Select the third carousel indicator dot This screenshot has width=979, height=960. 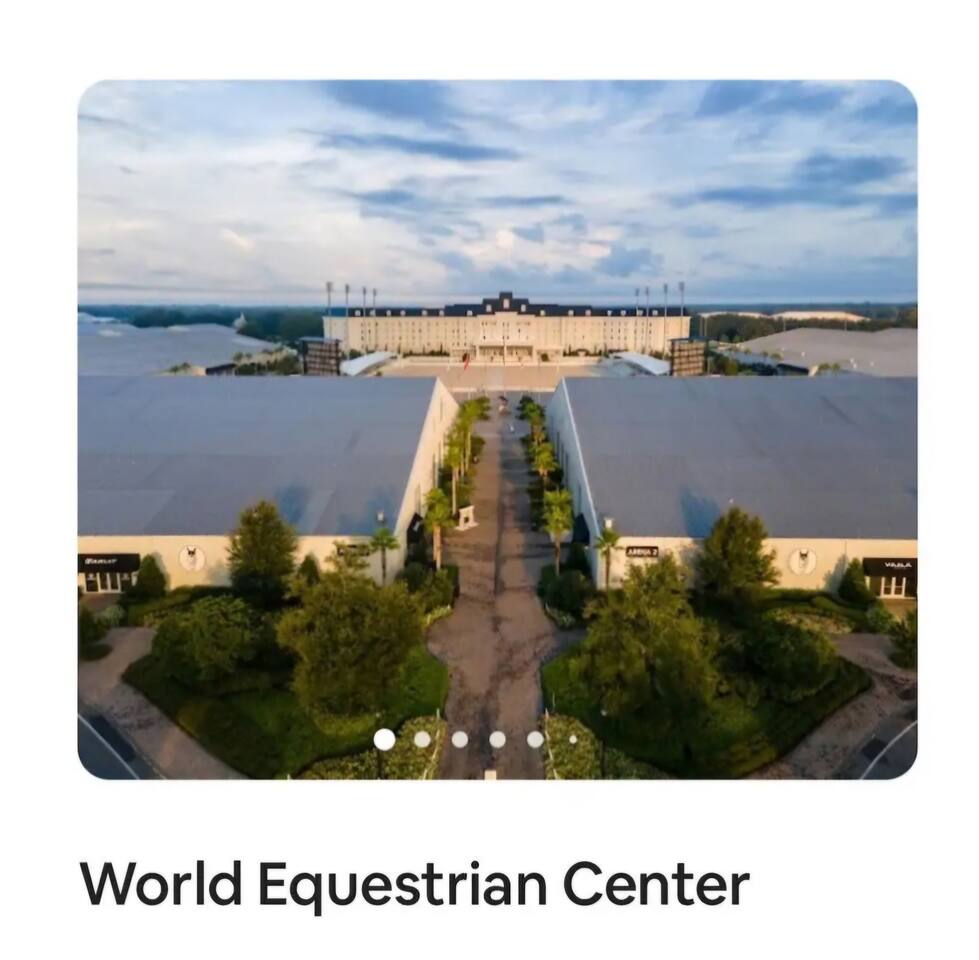click(460, 739)
